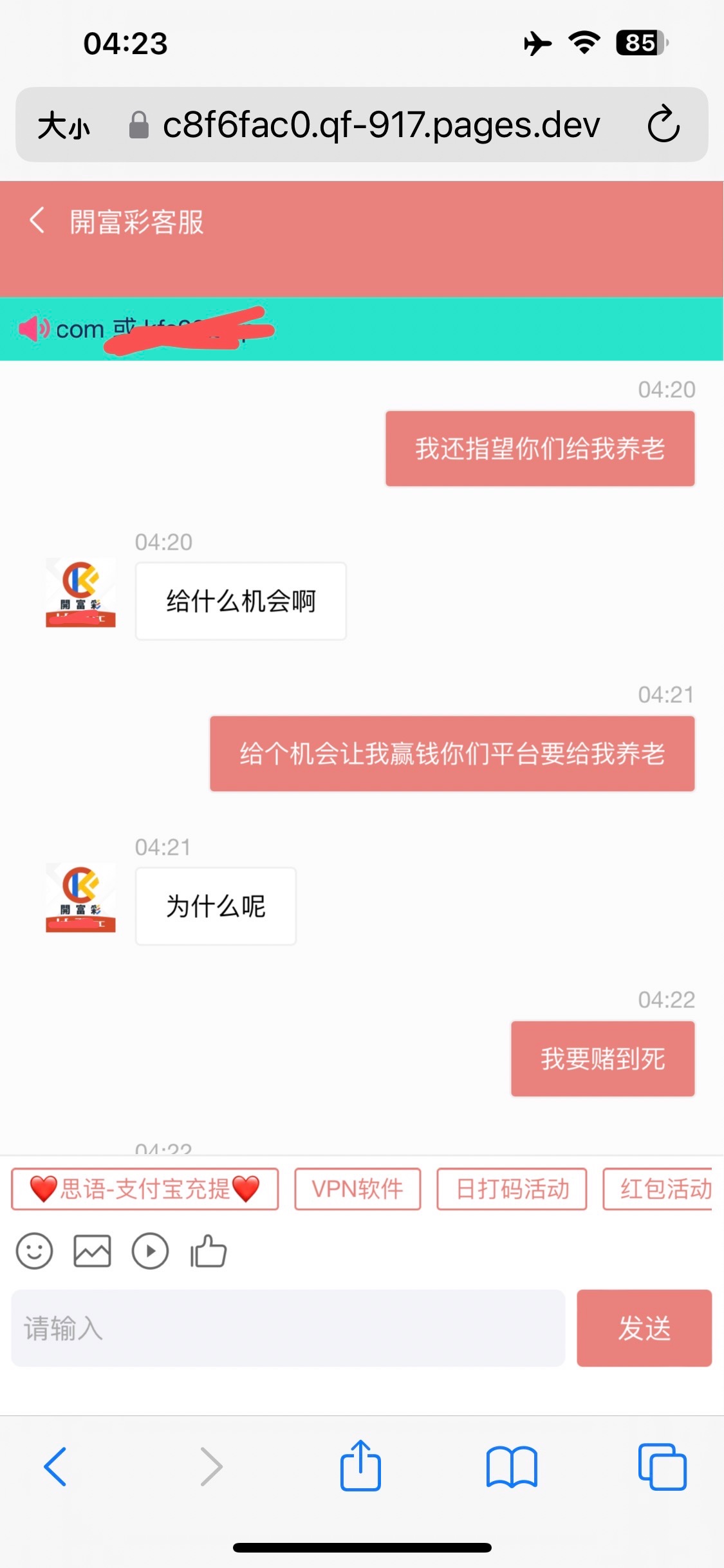Viewport: 724px width, 1568px height.
Task: Select the 红包活动 quick reply chip
Action: 658,1189
